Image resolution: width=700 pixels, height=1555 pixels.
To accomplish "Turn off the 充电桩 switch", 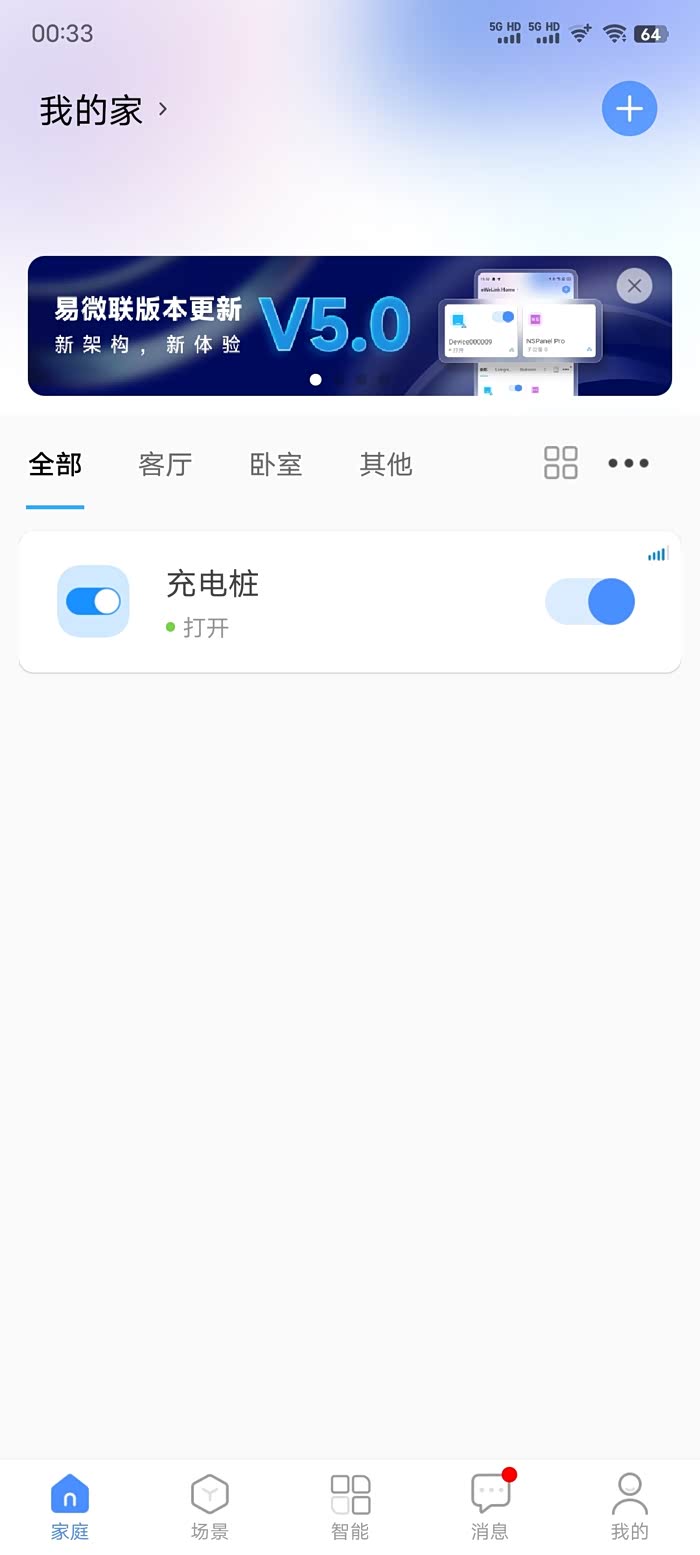I will 590,602.
